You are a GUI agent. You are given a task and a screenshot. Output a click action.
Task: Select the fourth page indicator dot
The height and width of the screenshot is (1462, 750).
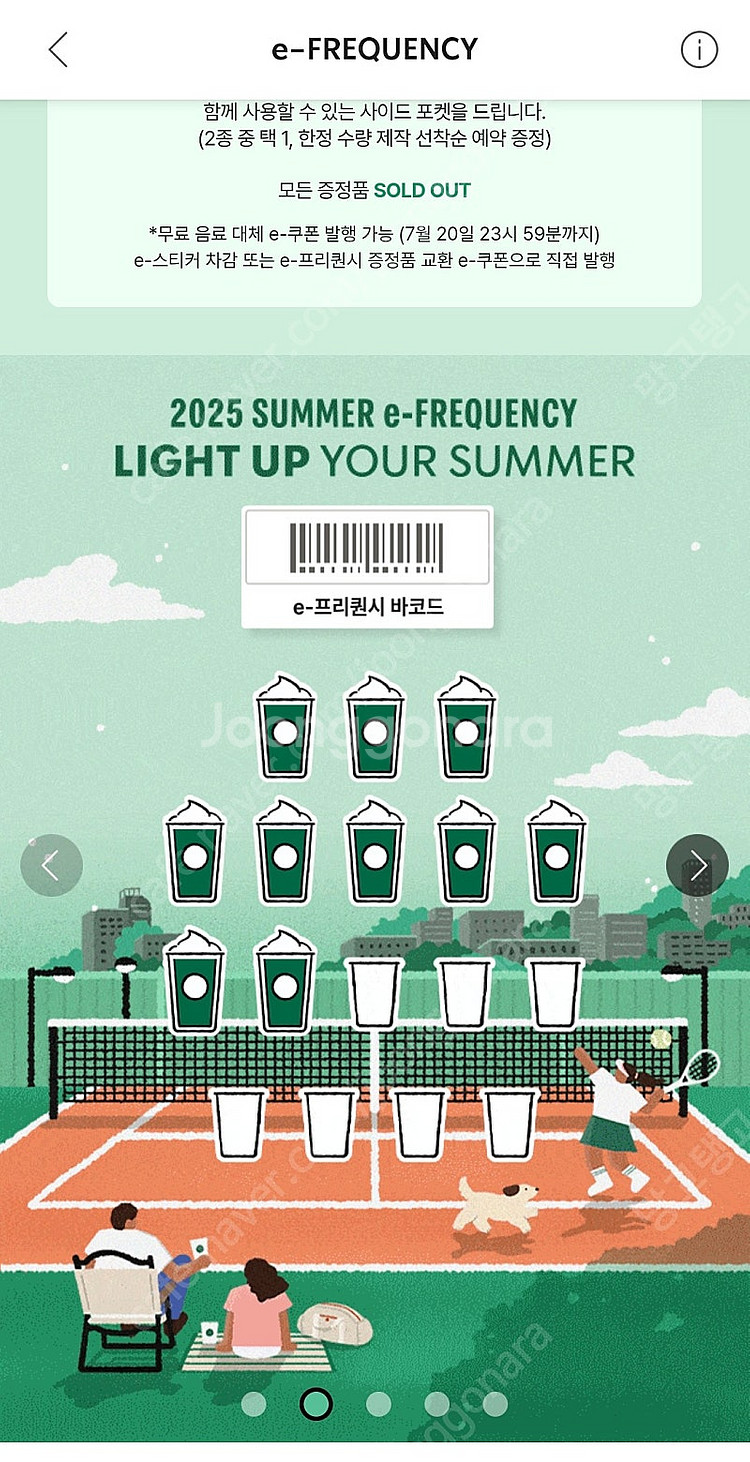[x=437, y=1404]
